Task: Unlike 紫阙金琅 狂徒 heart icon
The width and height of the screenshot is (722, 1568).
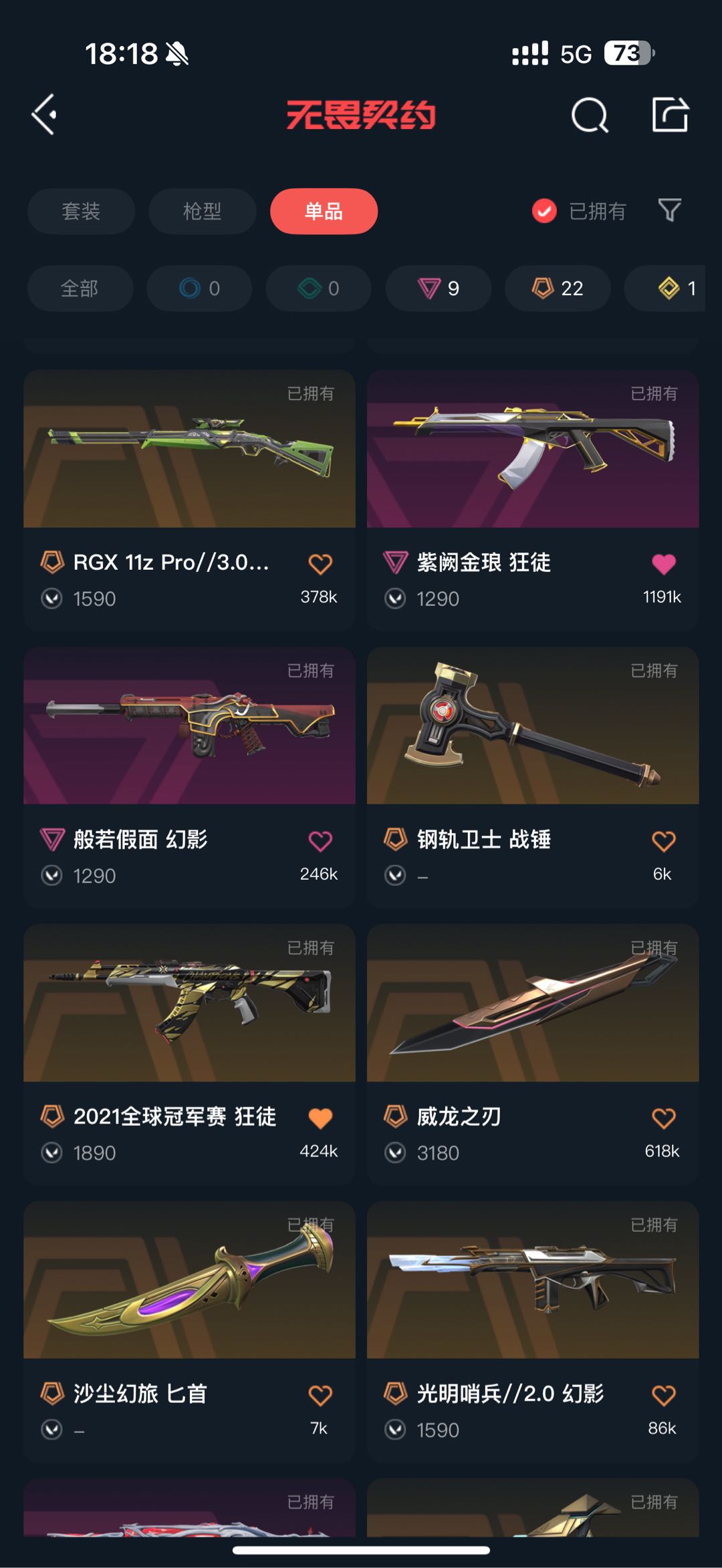Action: (x=663, y=564)
